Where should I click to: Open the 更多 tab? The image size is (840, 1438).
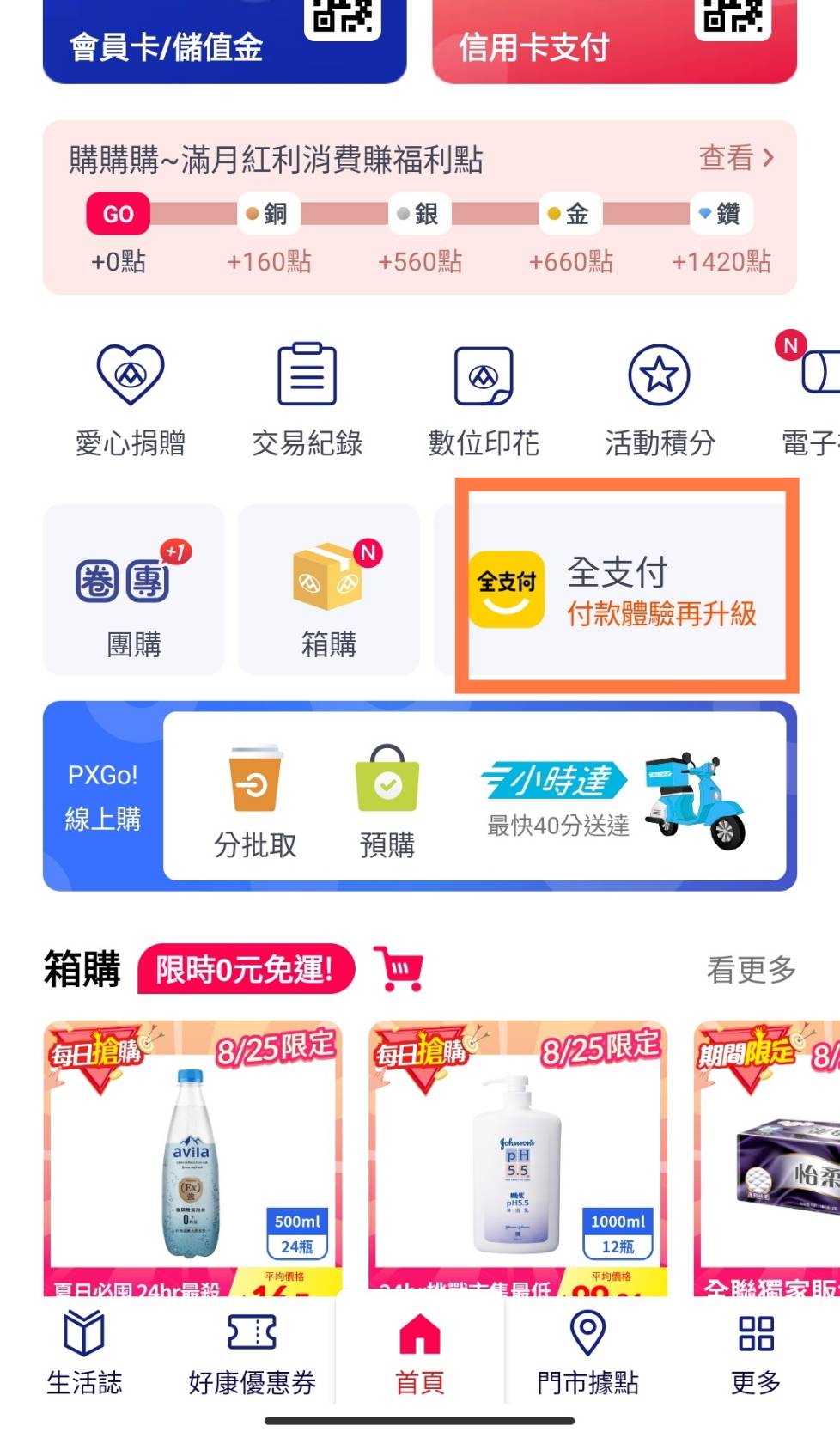(x=756, y=1352)
